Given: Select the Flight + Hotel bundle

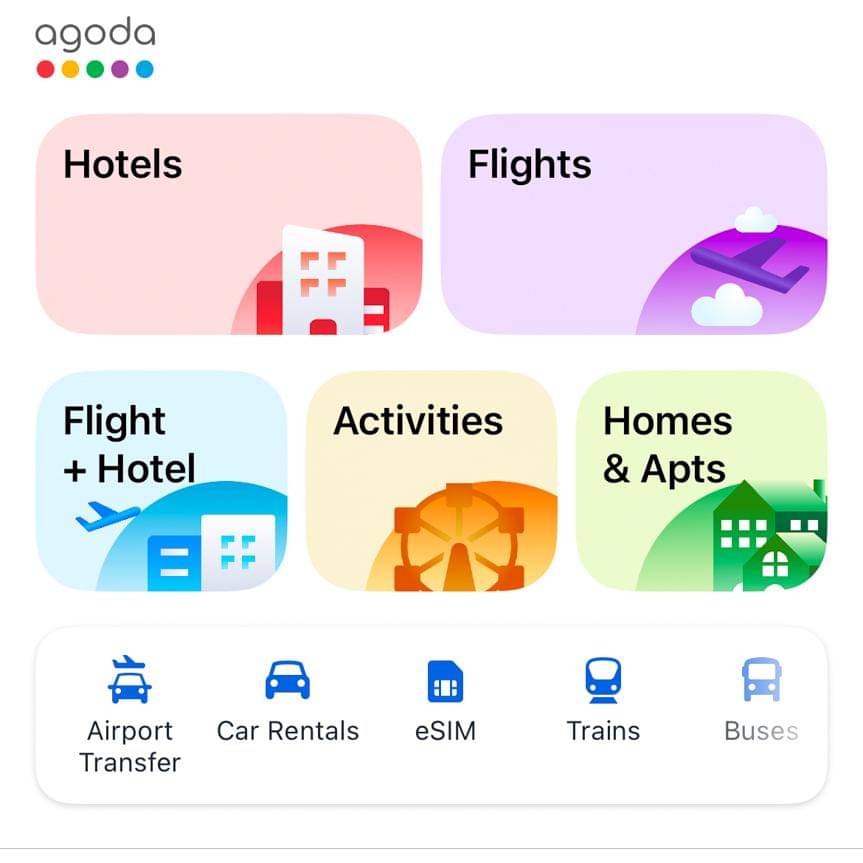Looking at the screenshot, I should point(161,480).
